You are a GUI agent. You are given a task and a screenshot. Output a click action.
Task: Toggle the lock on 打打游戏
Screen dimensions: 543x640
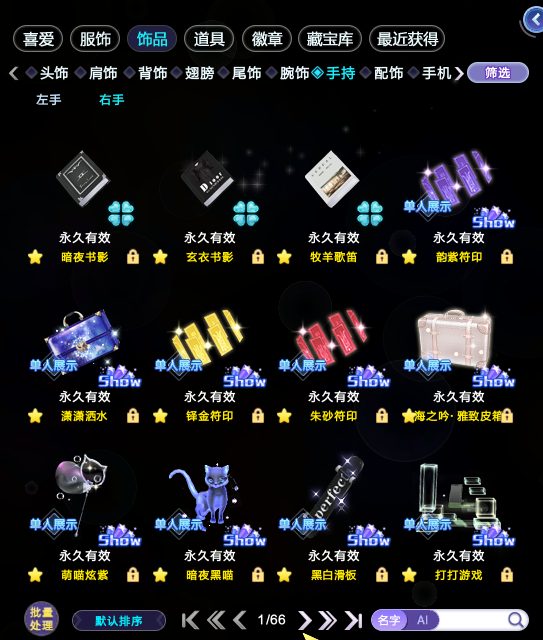pyautogui.click(x=507, y=575)
